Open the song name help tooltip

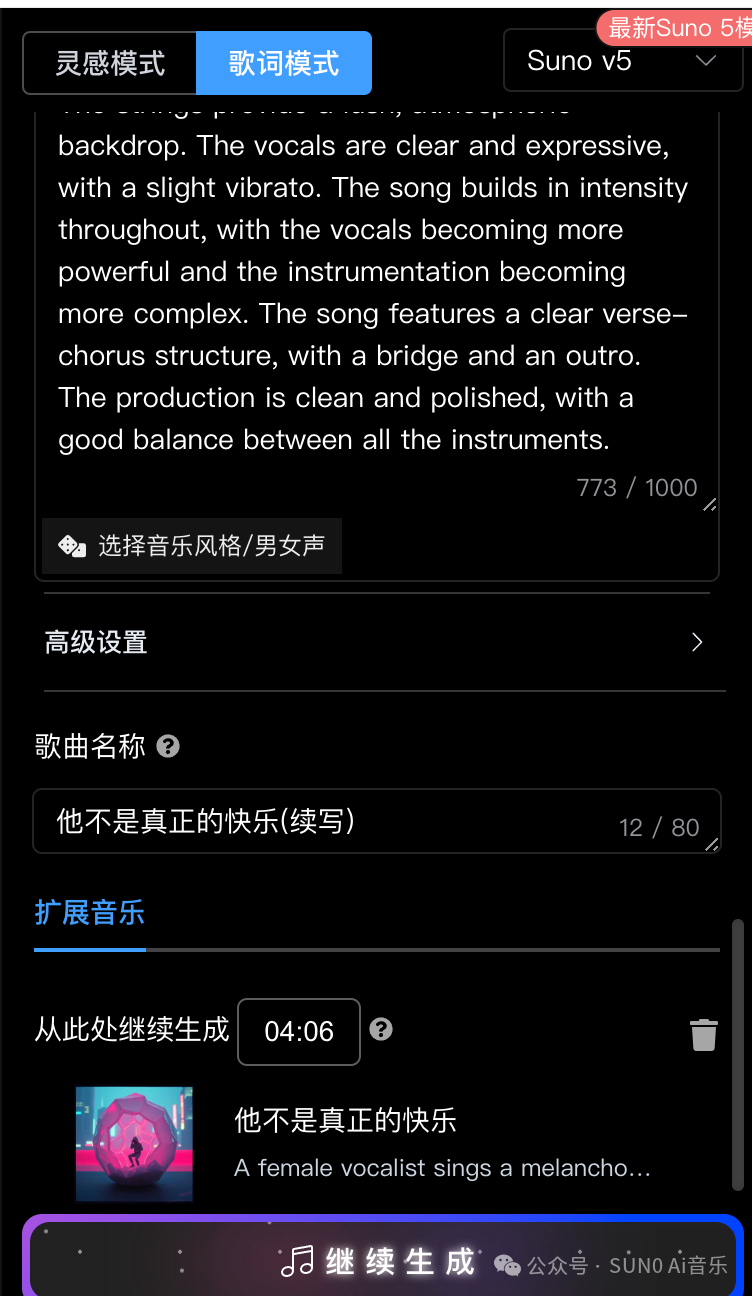pyautogui.click(x=167, y=746)
